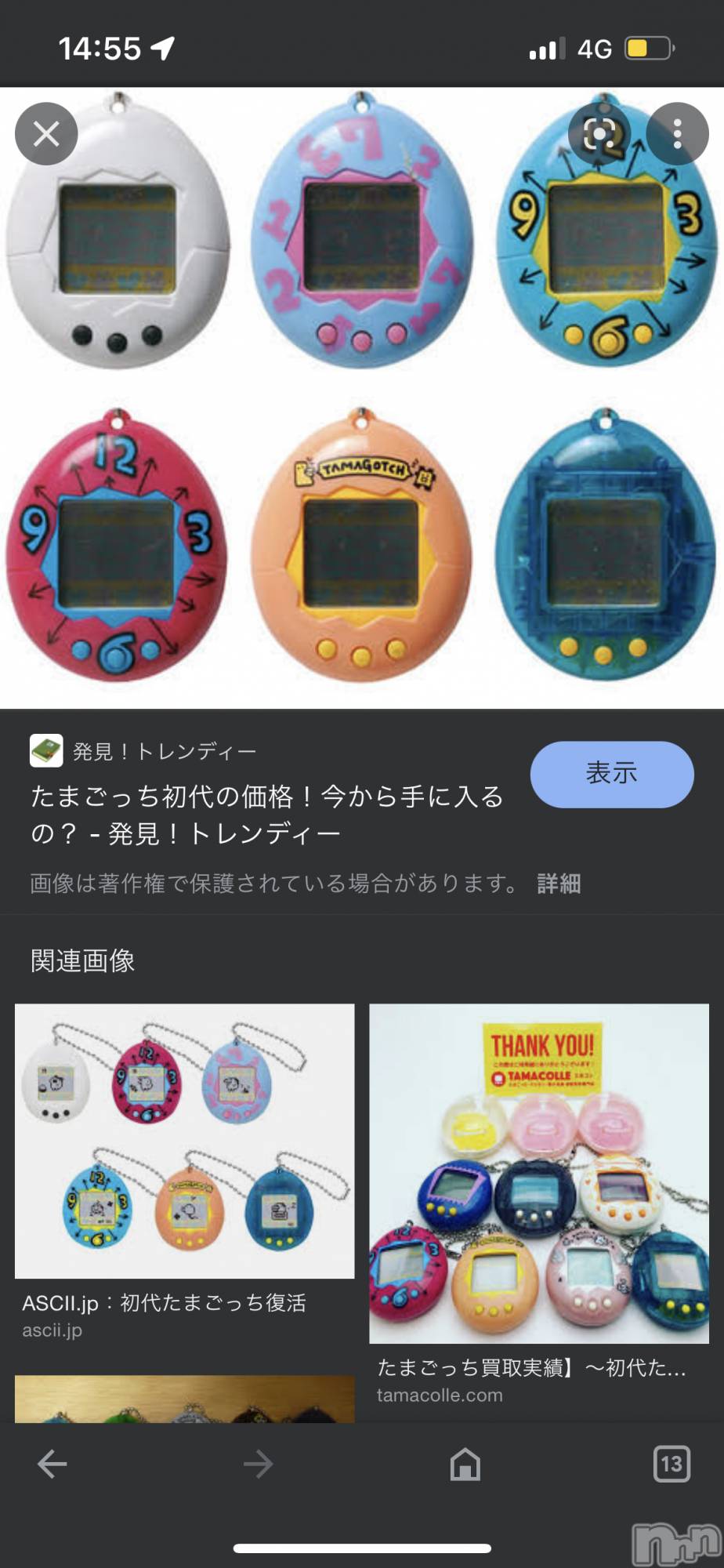Screen dimensions: 724x1568
Task: Open the tamacolle.com related image
Action: [x=539, y=1174]
